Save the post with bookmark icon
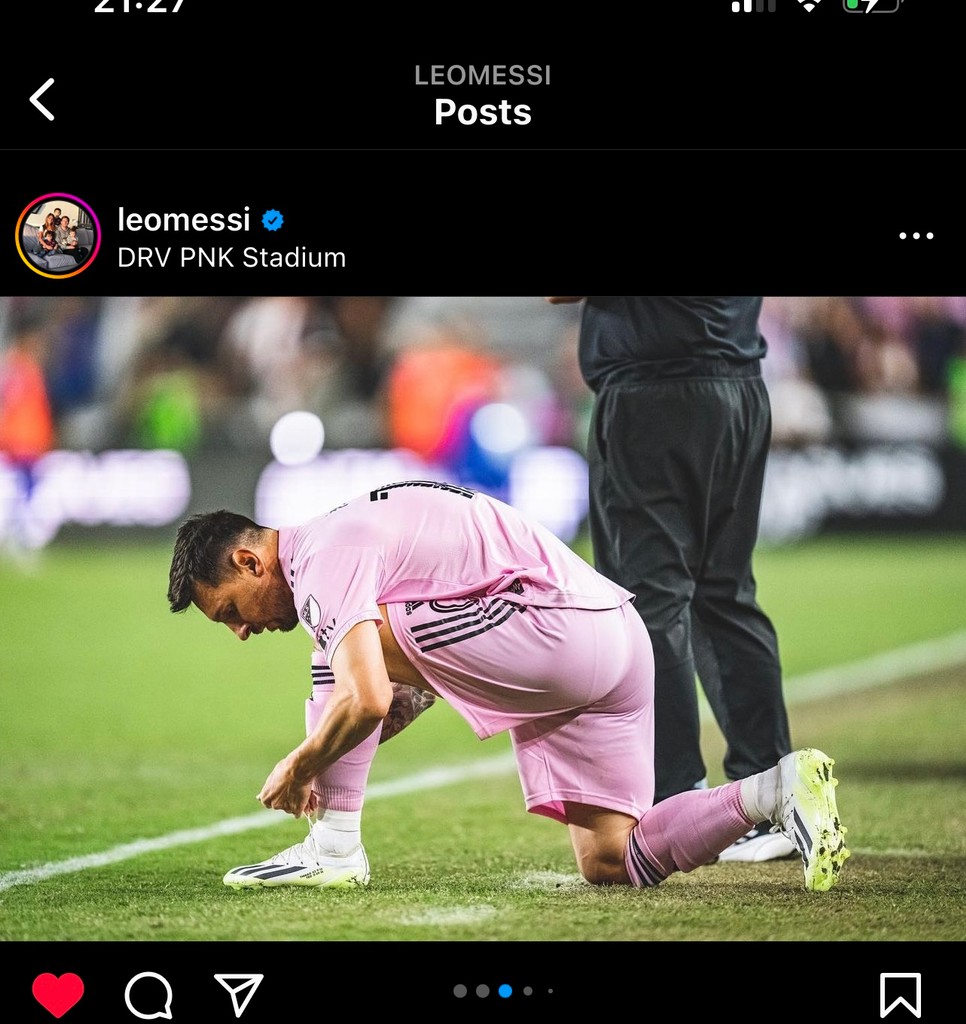966x1024 pixels. click(899, 995)
